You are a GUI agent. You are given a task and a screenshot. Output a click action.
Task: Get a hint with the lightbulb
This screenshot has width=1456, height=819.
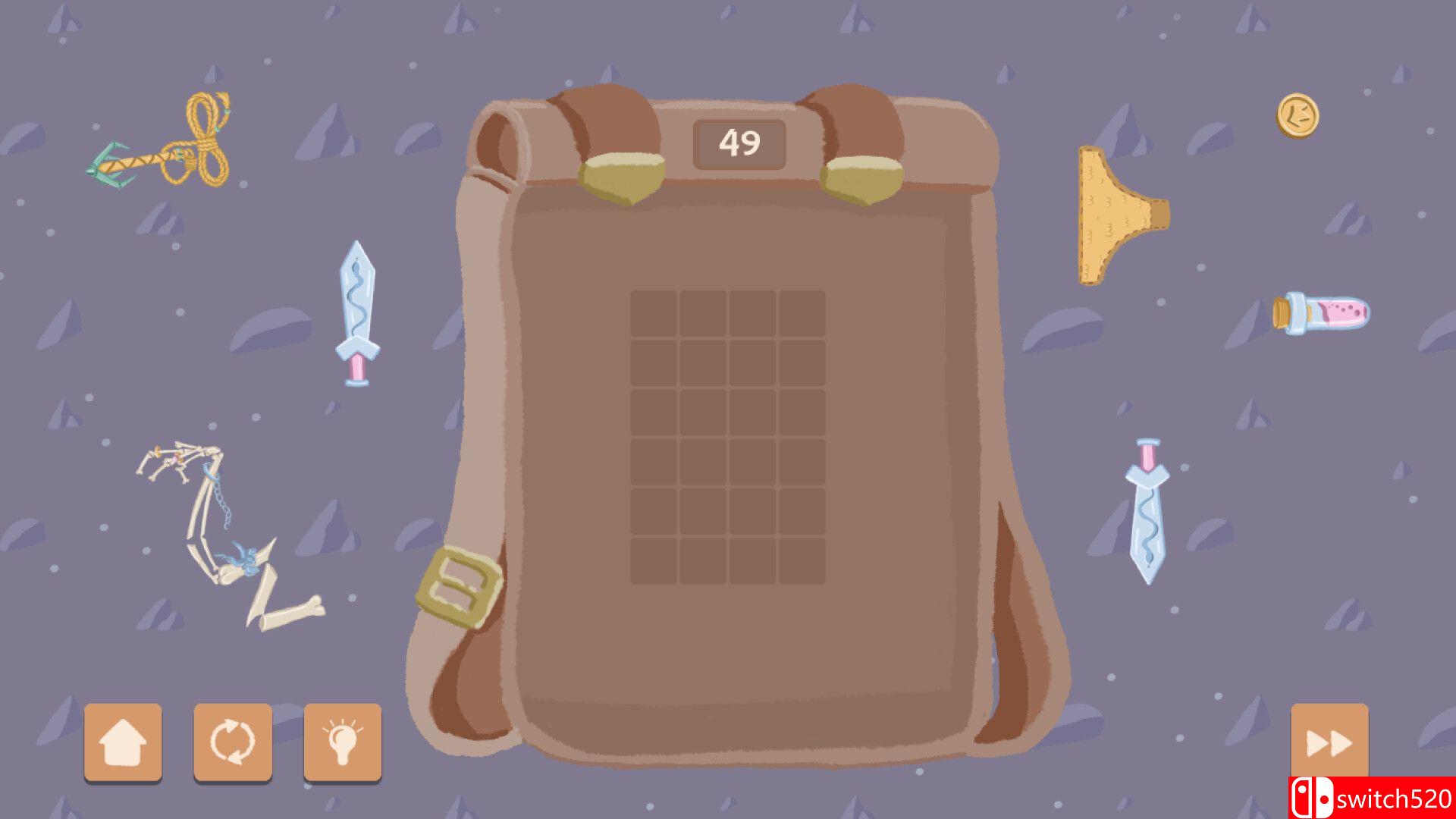[342, 742]
